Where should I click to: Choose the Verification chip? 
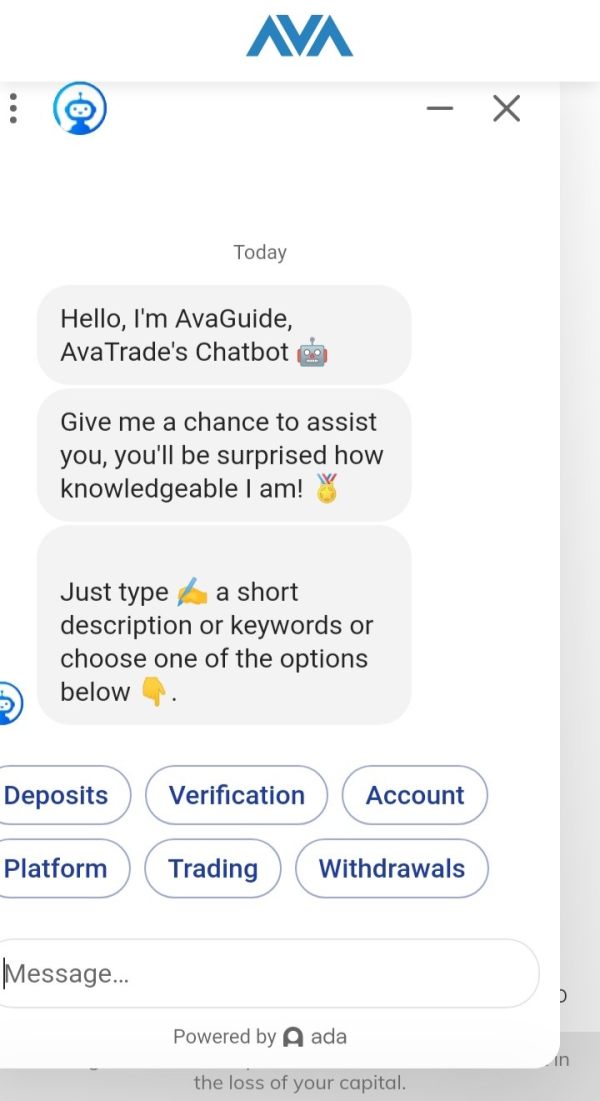point(236,795)
